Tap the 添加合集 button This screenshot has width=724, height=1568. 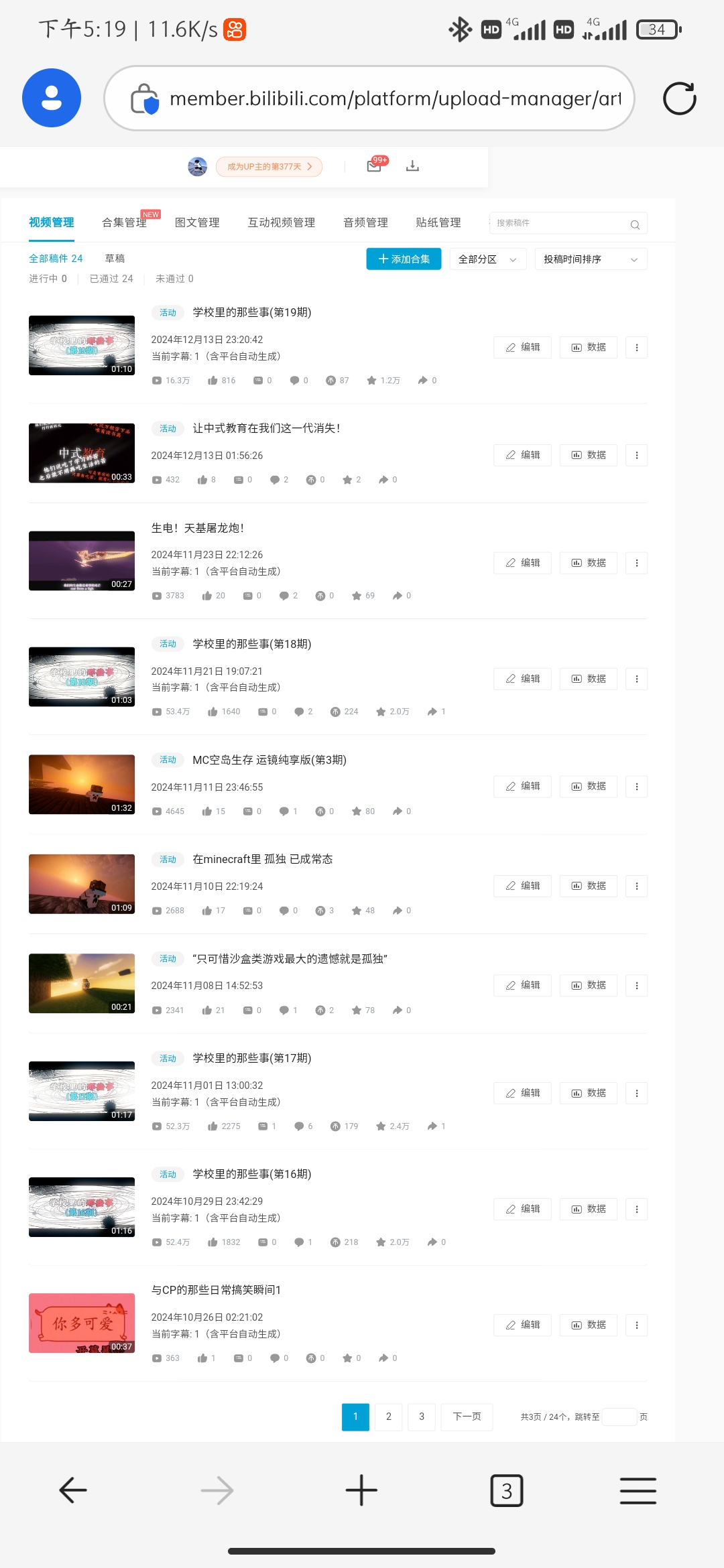(x=404, y=259)
